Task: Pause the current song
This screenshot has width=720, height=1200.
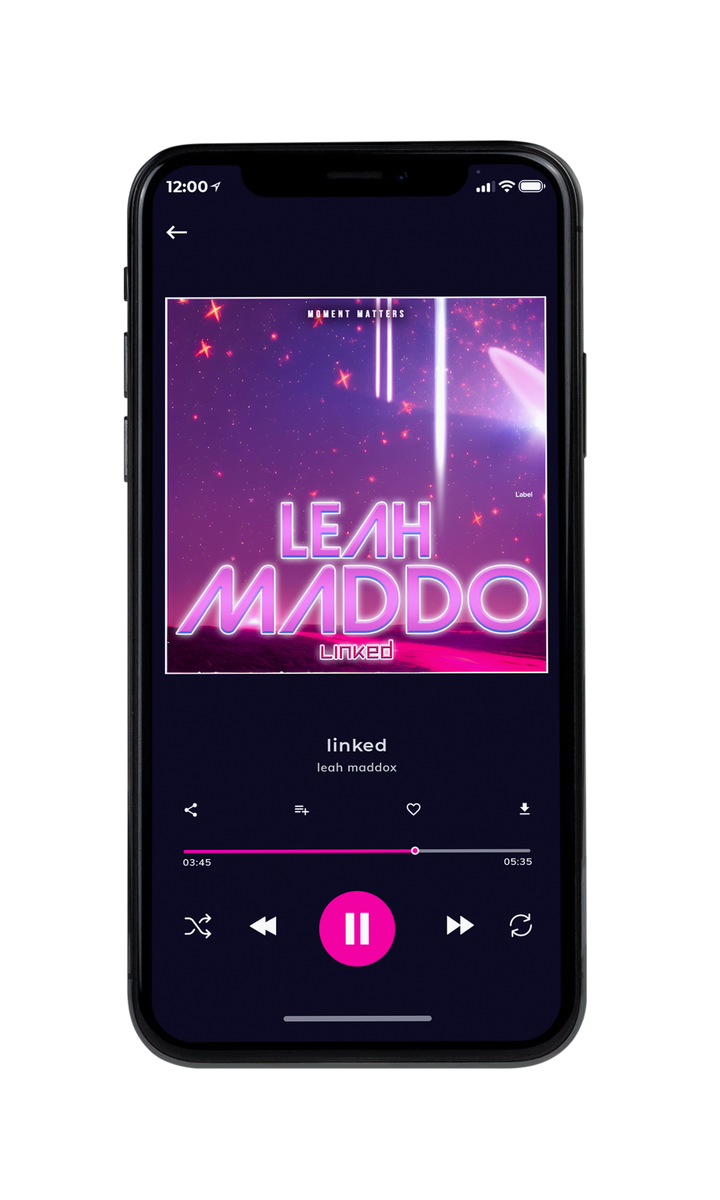Action: pos(357,929)
